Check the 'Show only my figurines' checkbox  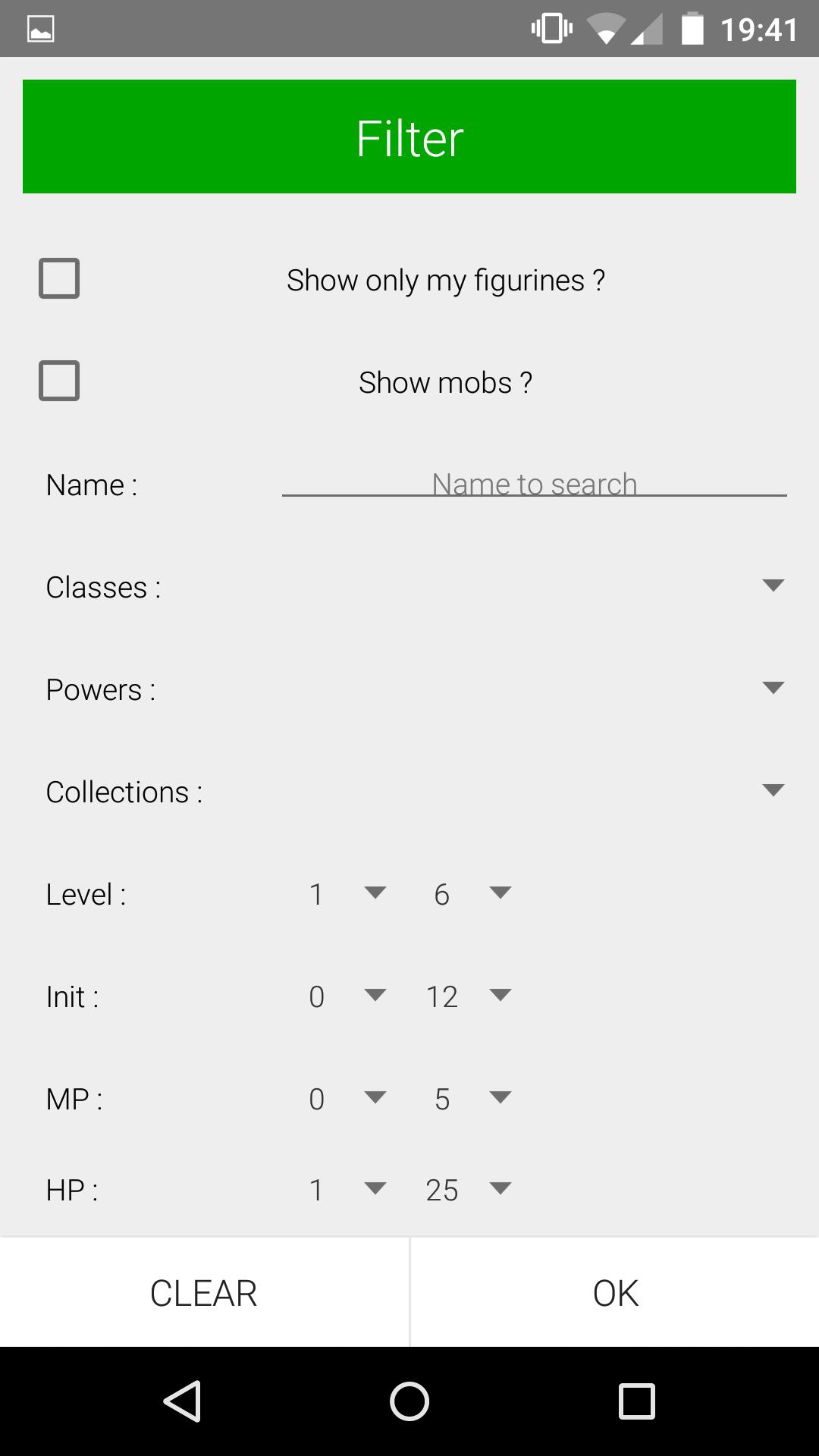click(x=59, y=278)
